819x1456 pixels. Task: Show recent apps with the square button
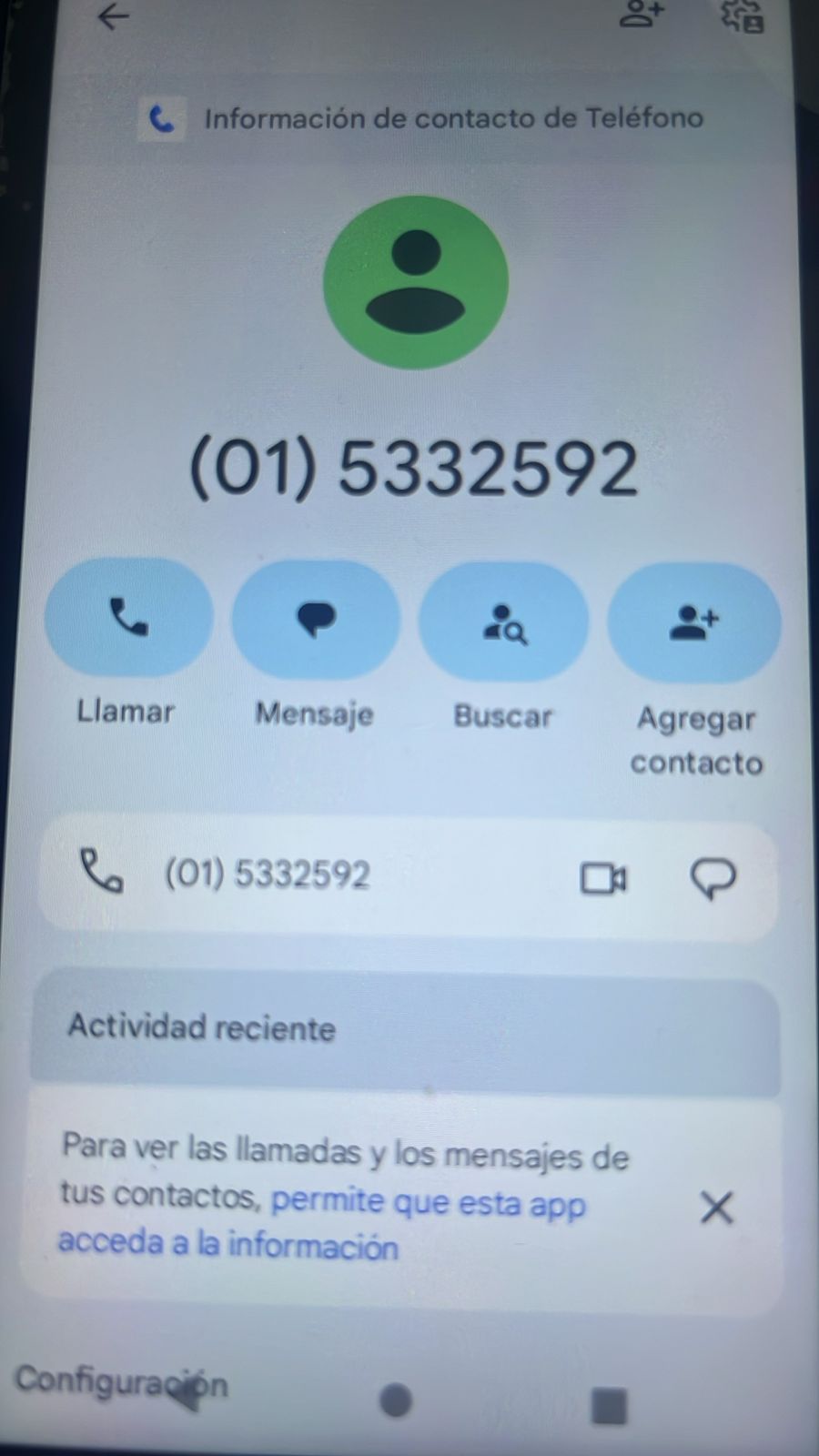pyautogui.click(x=609, y=1405)
